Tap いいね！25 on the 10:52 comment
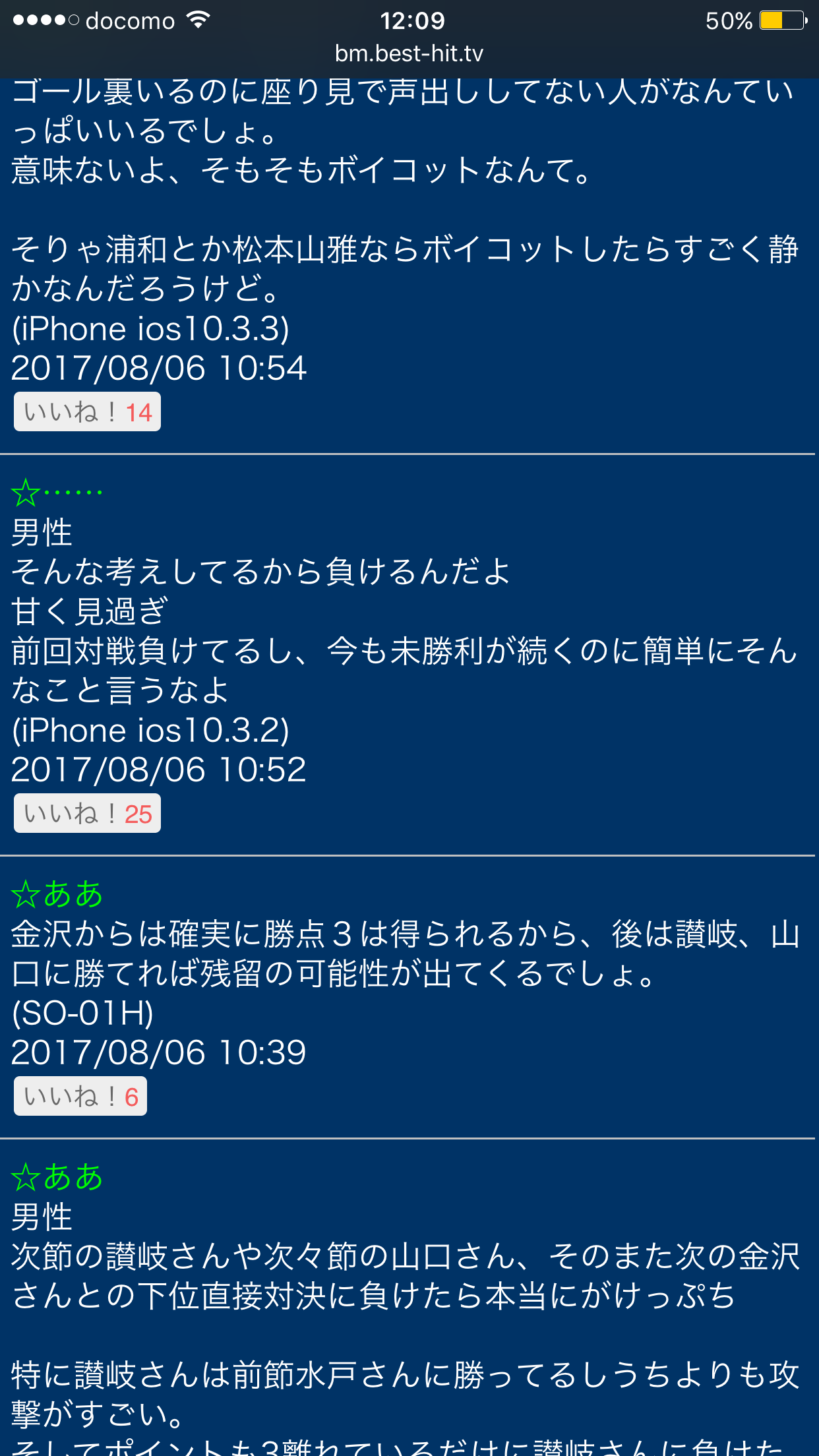This screenshot has width=819, height=1456. [x=87, y=814]
